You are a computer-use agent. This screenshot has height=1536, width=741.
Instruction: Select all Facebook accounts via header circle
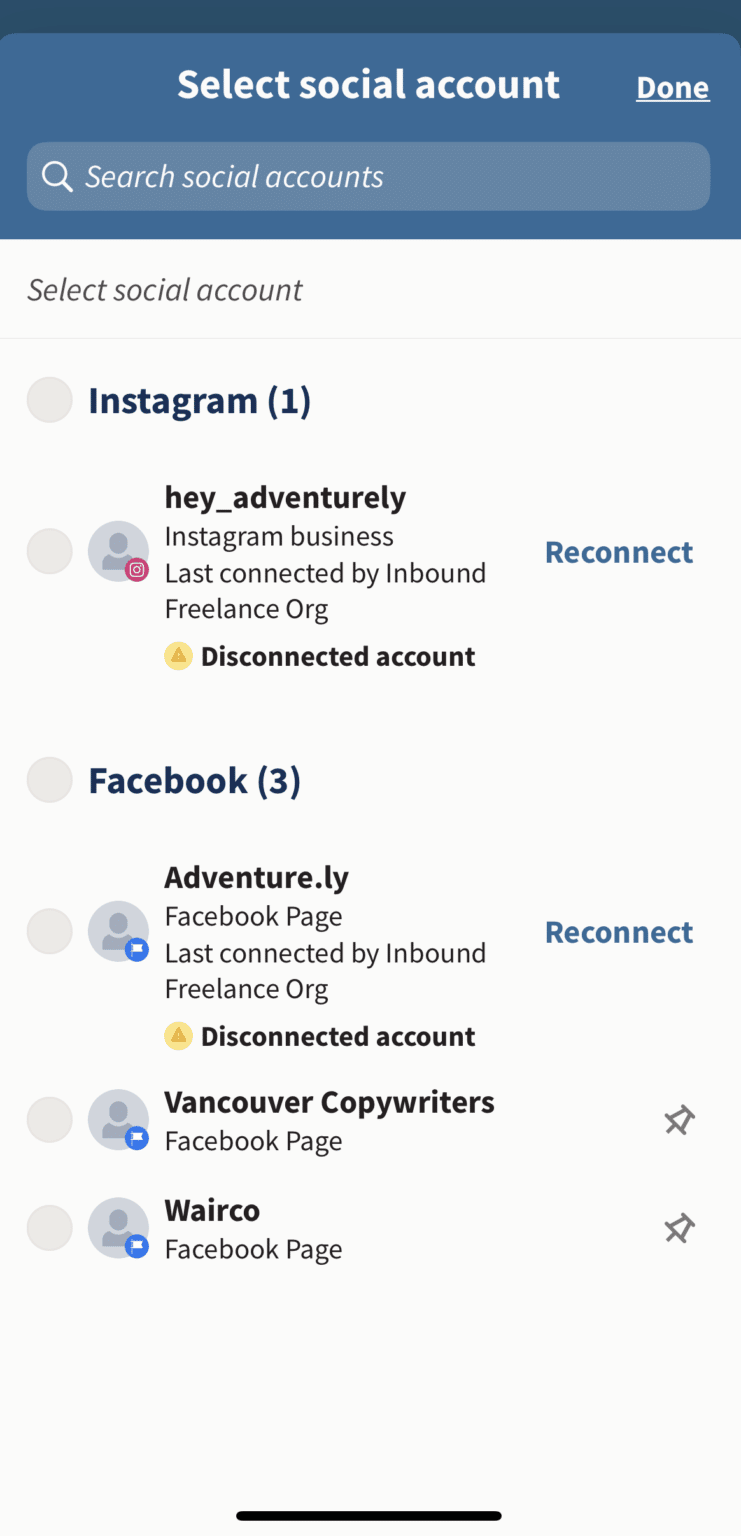(x=49, y=779)
